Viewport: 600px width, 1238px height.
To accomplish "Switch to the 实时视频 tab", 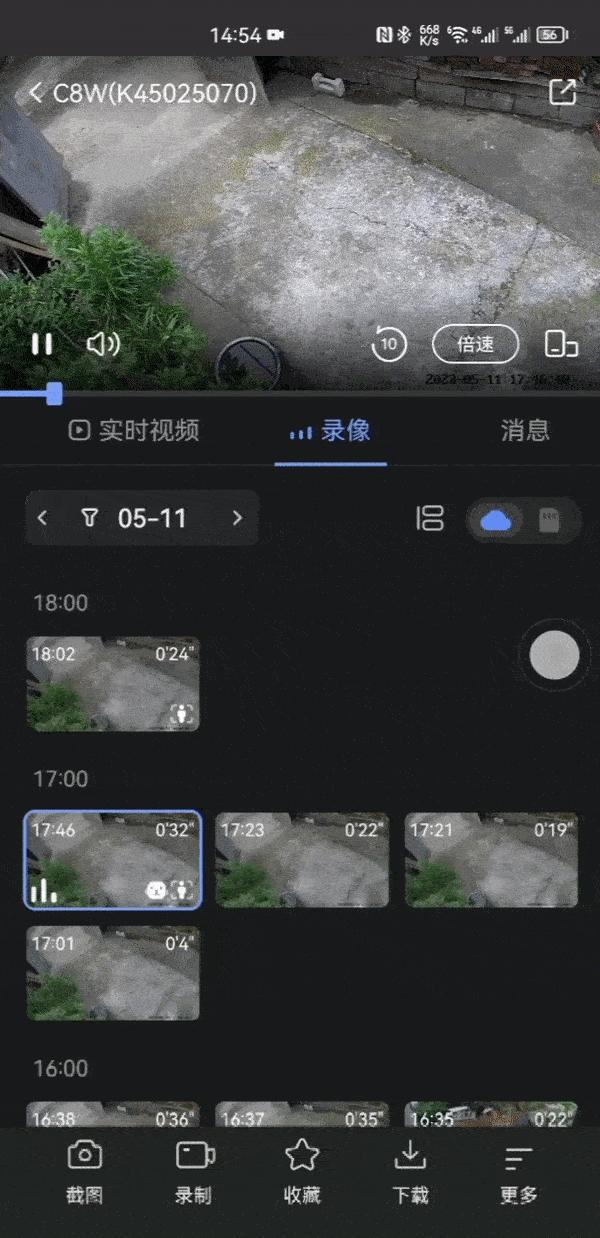I will point(134,431).
